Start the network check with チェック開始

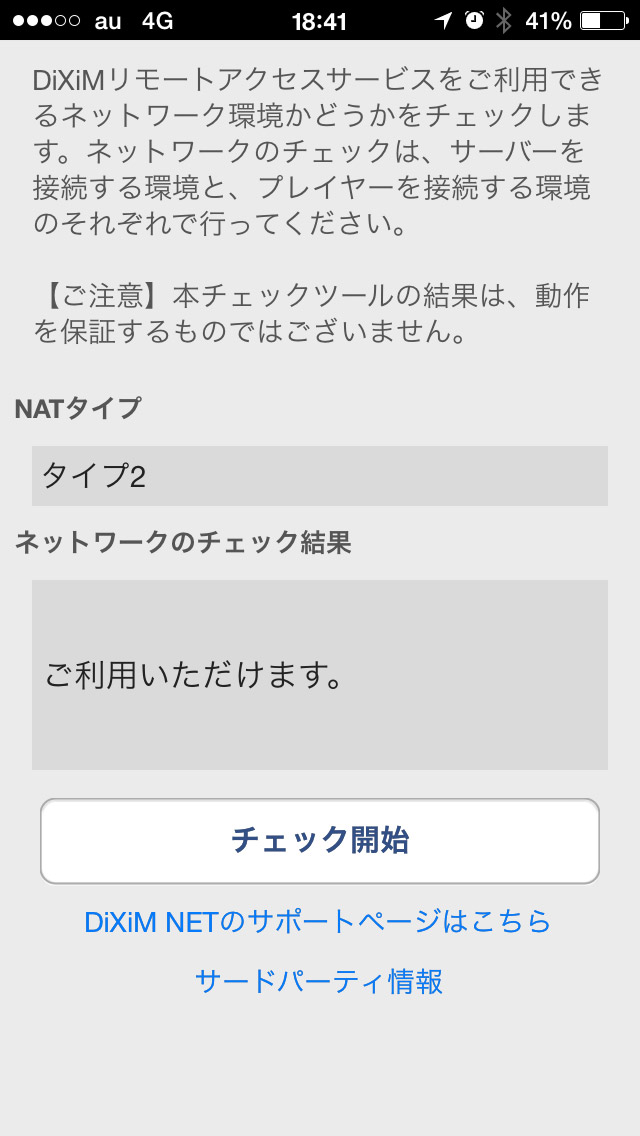point(320,840)
